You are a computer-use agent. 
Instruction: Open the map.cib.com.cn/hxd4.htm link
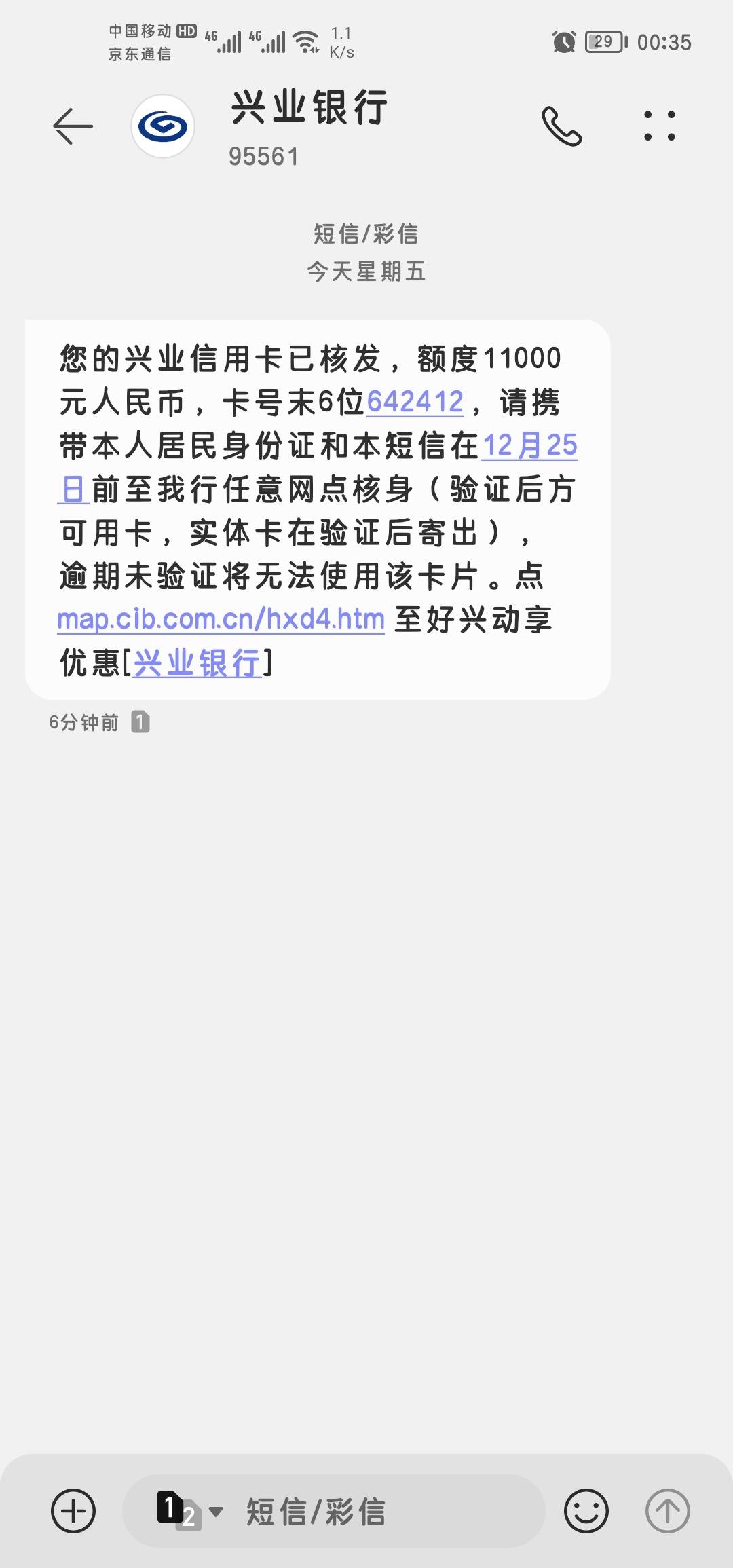coord(221,619)
